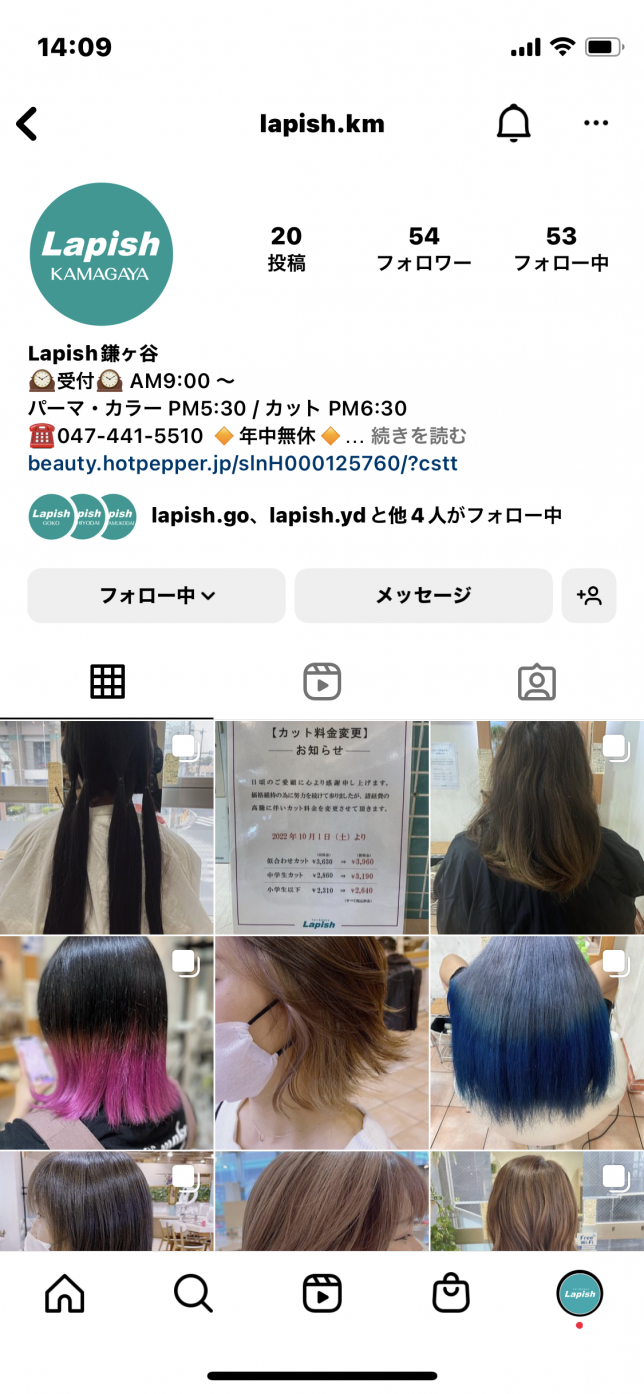Select the posts grid tab
This screenshot has width=644, height=1394.
(x=107, y=682)
